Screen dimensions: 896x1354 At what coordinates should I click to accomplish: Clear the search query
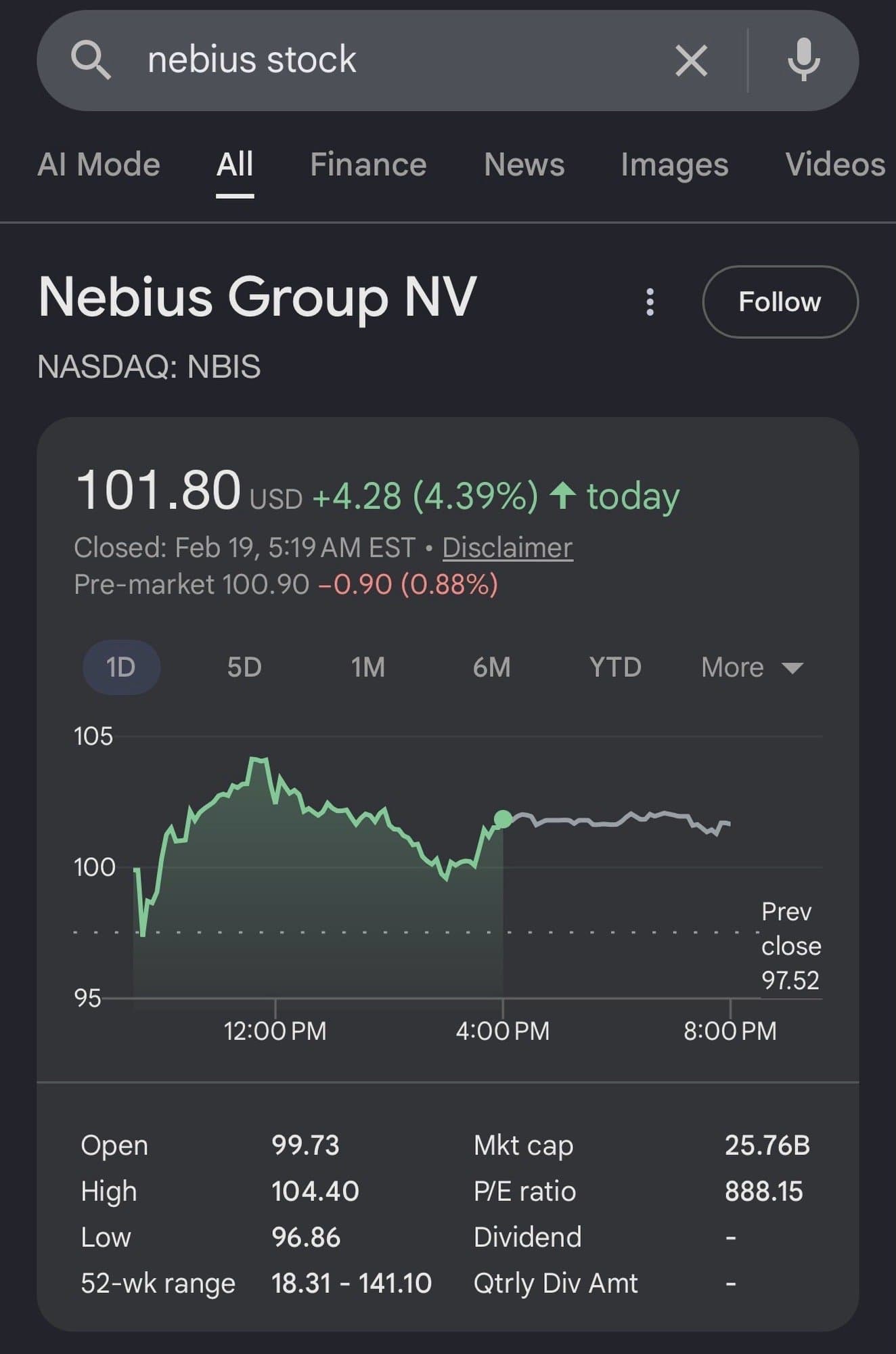[691, 60]
